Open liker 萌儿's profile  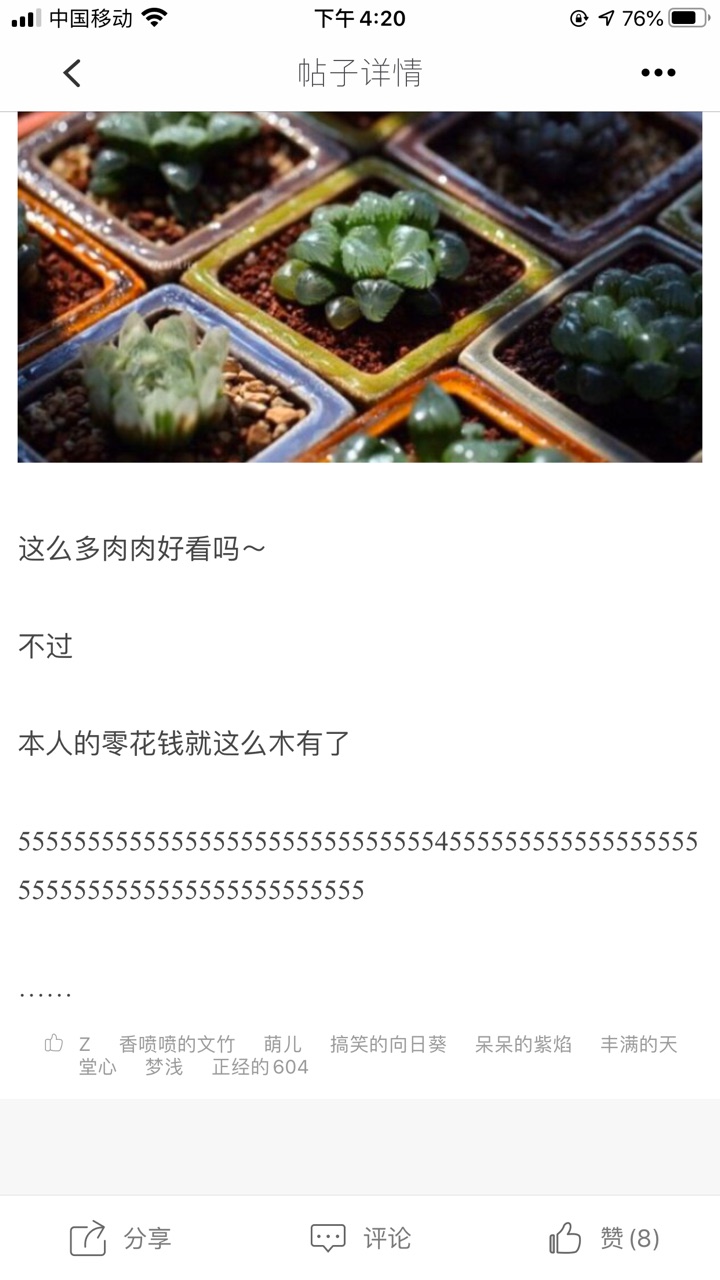[282, 1044]
